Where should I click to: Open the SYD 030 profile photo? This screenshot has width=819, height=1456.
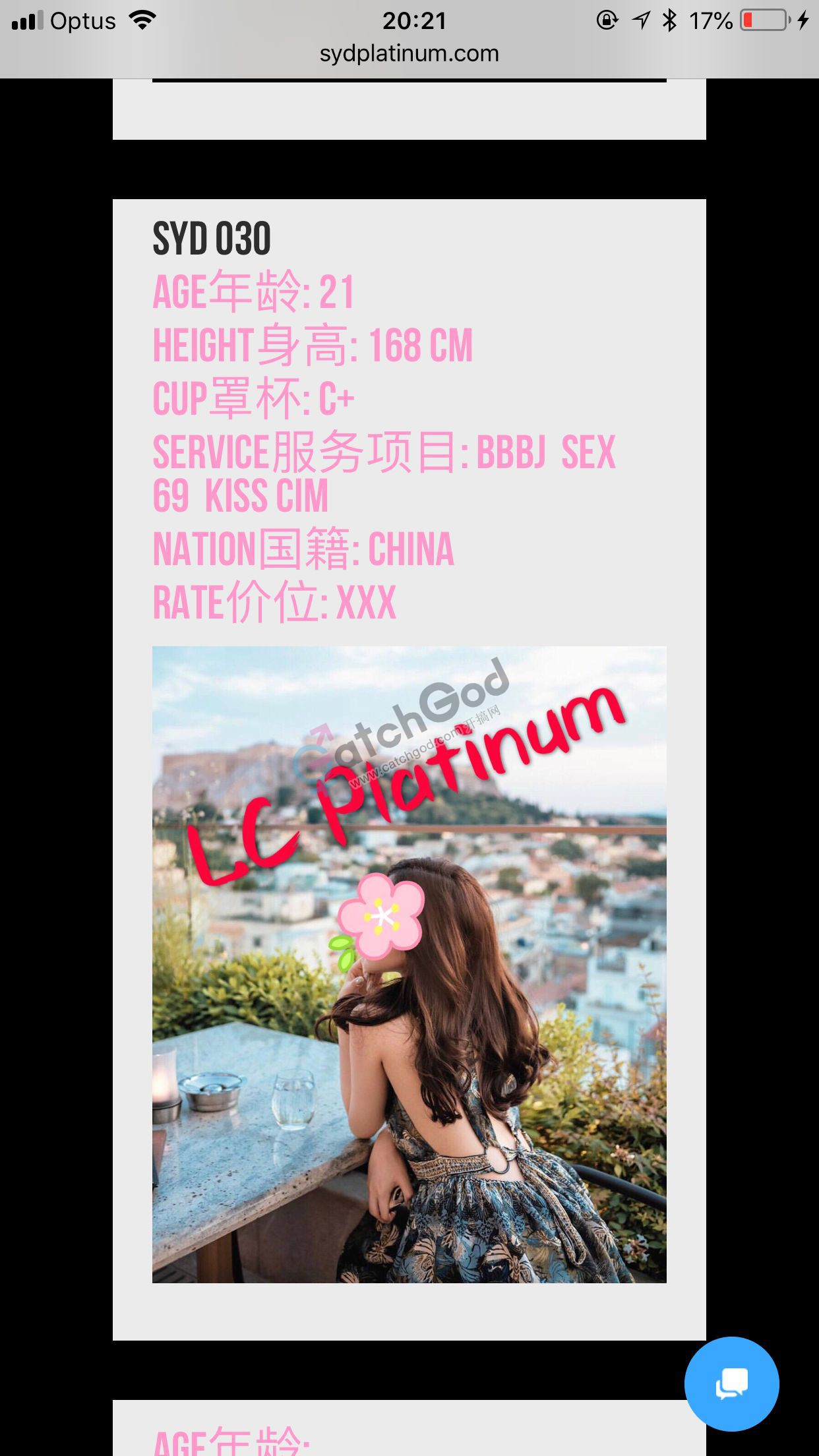coord(409,964)
